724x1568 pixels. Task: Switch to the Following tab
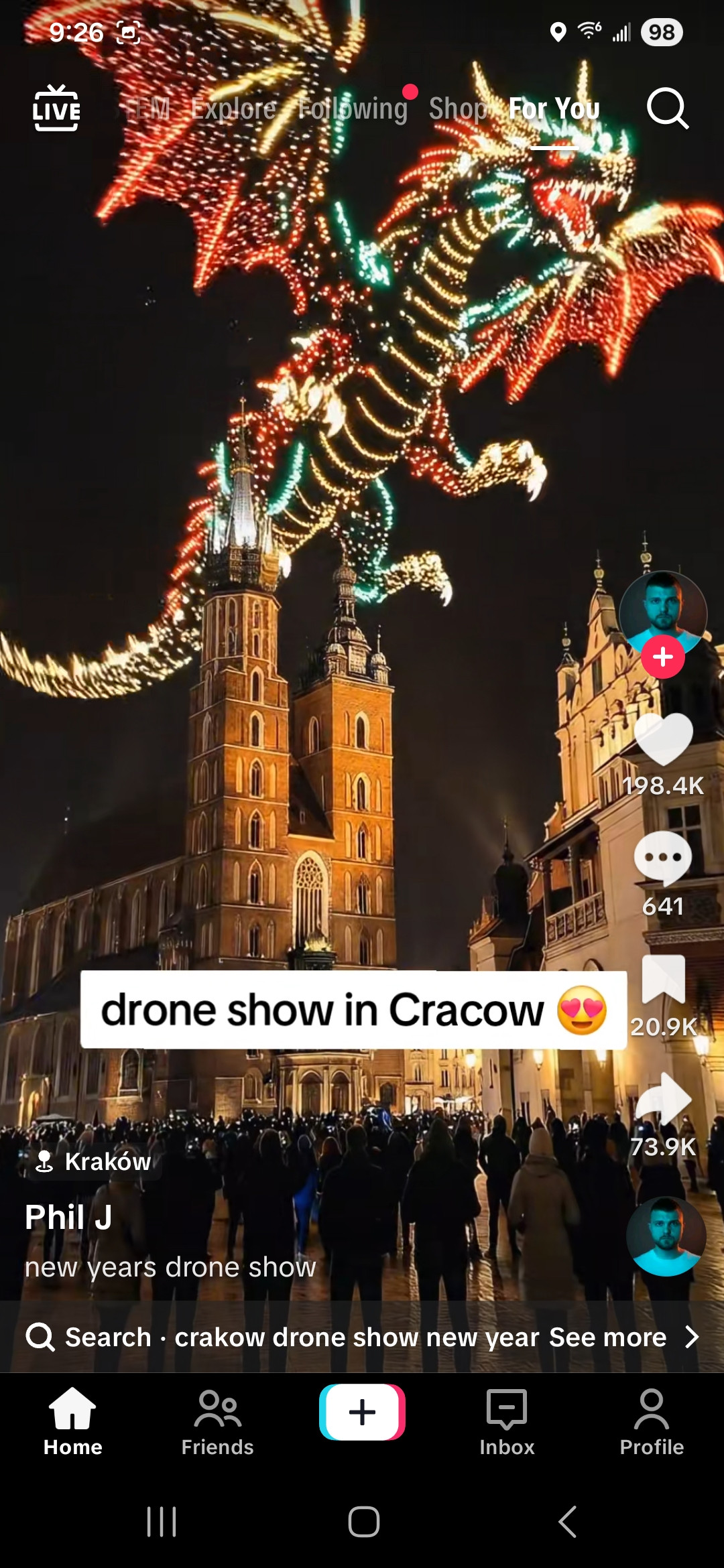coord(353,109)
